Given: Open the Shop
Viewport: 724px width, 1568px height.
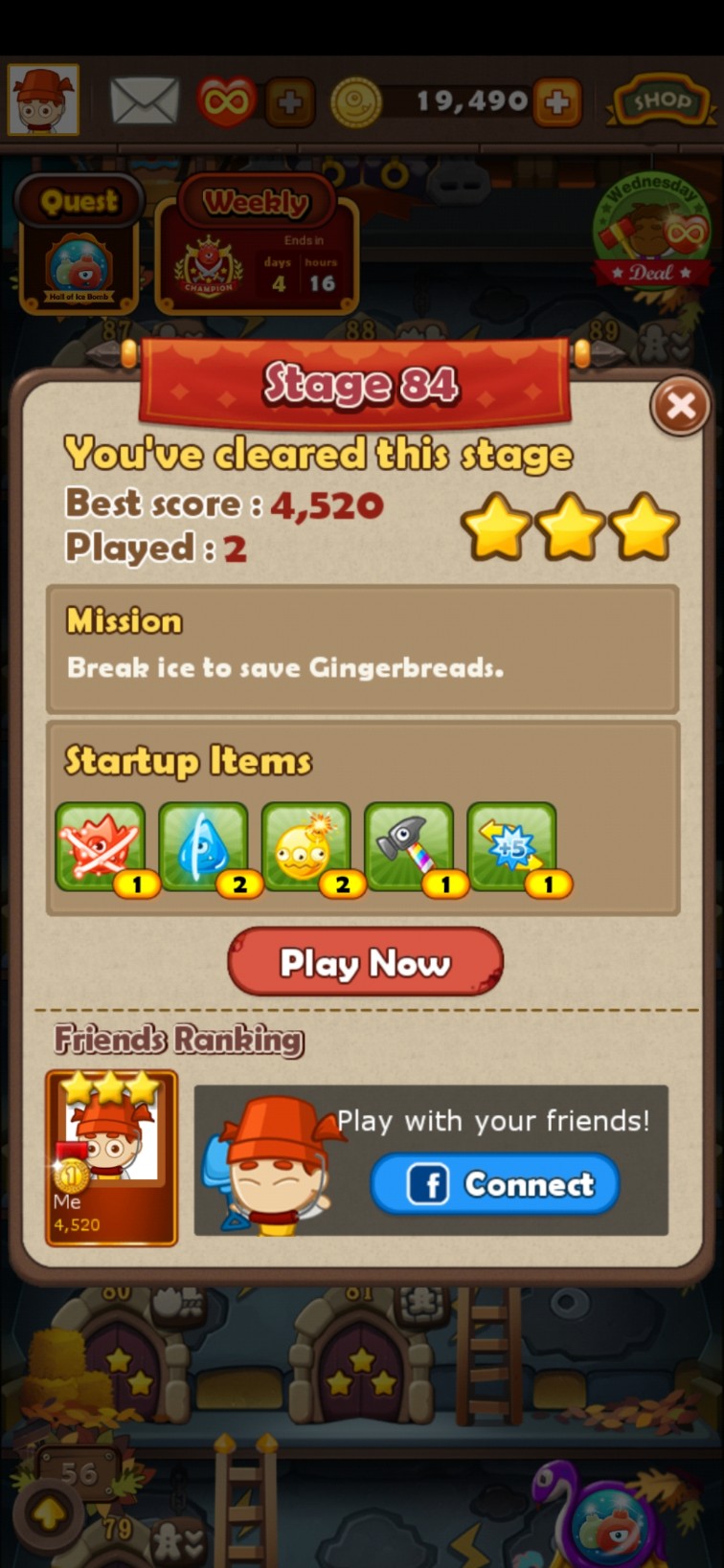Looking at the screenshot, I should 660,101.
